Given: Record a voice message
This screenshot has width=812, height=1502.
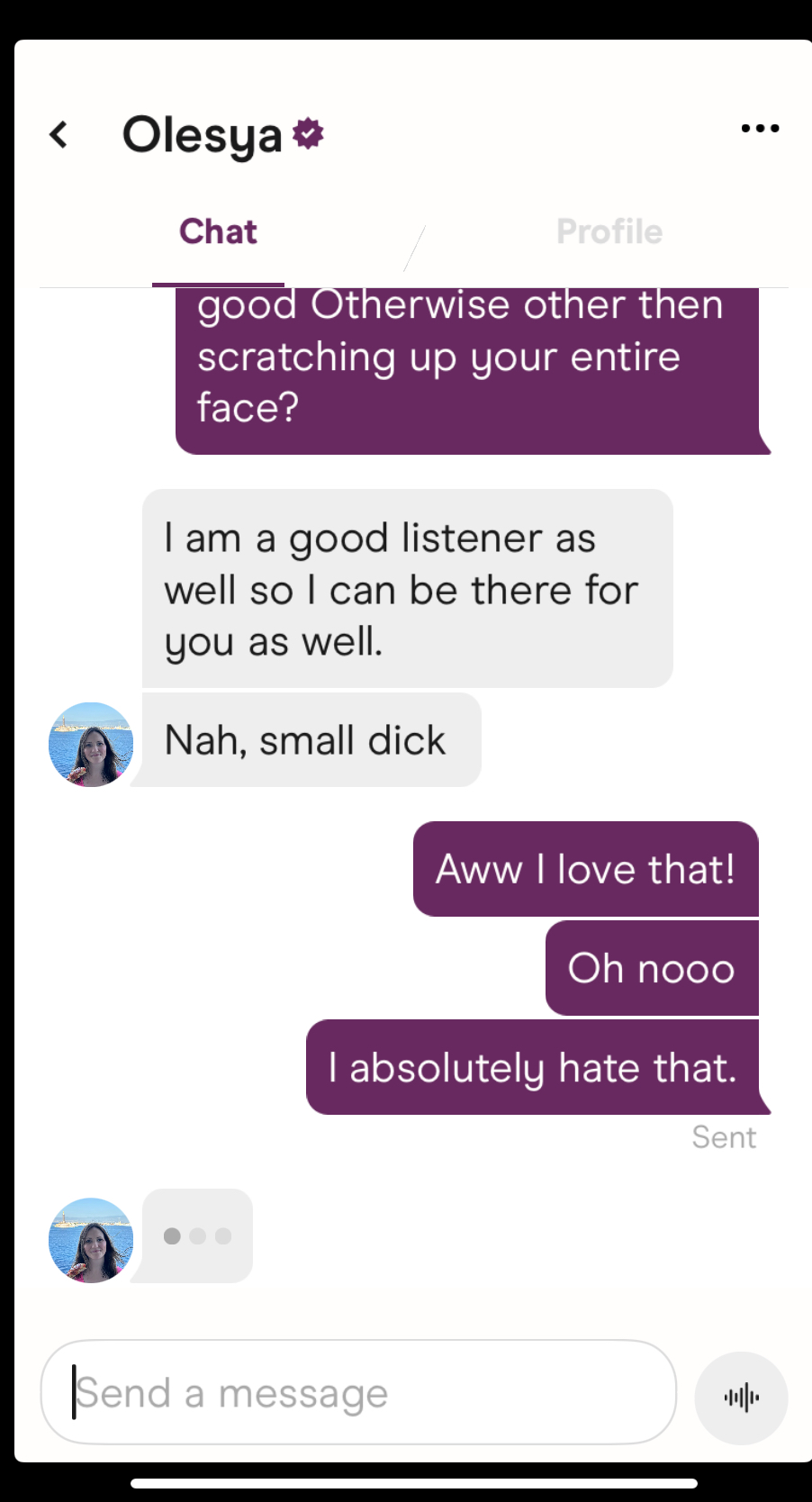Looking at the screenshot, I should point(741,1398).
